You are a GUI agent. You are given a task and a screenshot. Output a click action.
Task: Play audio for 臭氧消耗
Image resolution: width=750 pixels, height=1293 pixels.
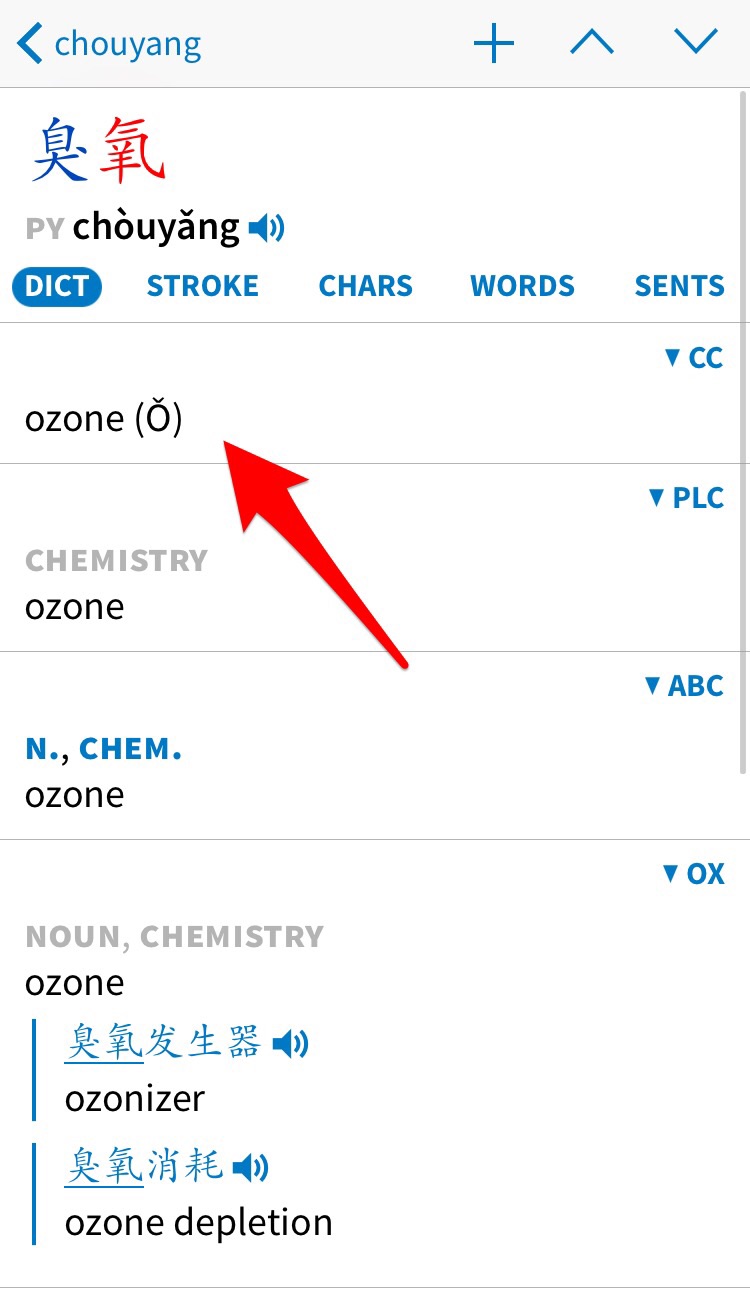click(x=251, y=1168)
